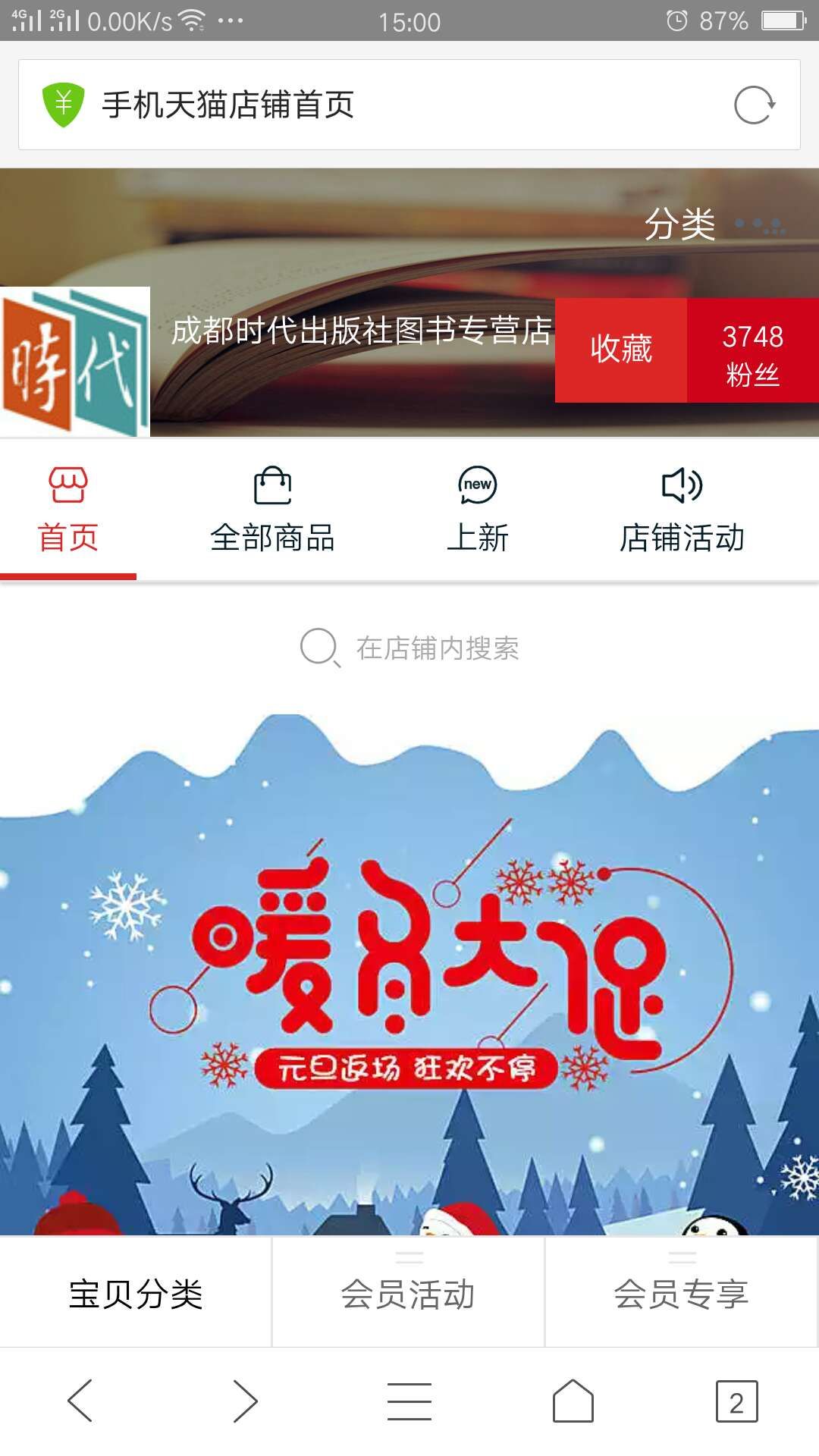Tap the address bar titled 手机天猫店铺首页
This screenshot has height=1456, width=819.
point(409,105)
